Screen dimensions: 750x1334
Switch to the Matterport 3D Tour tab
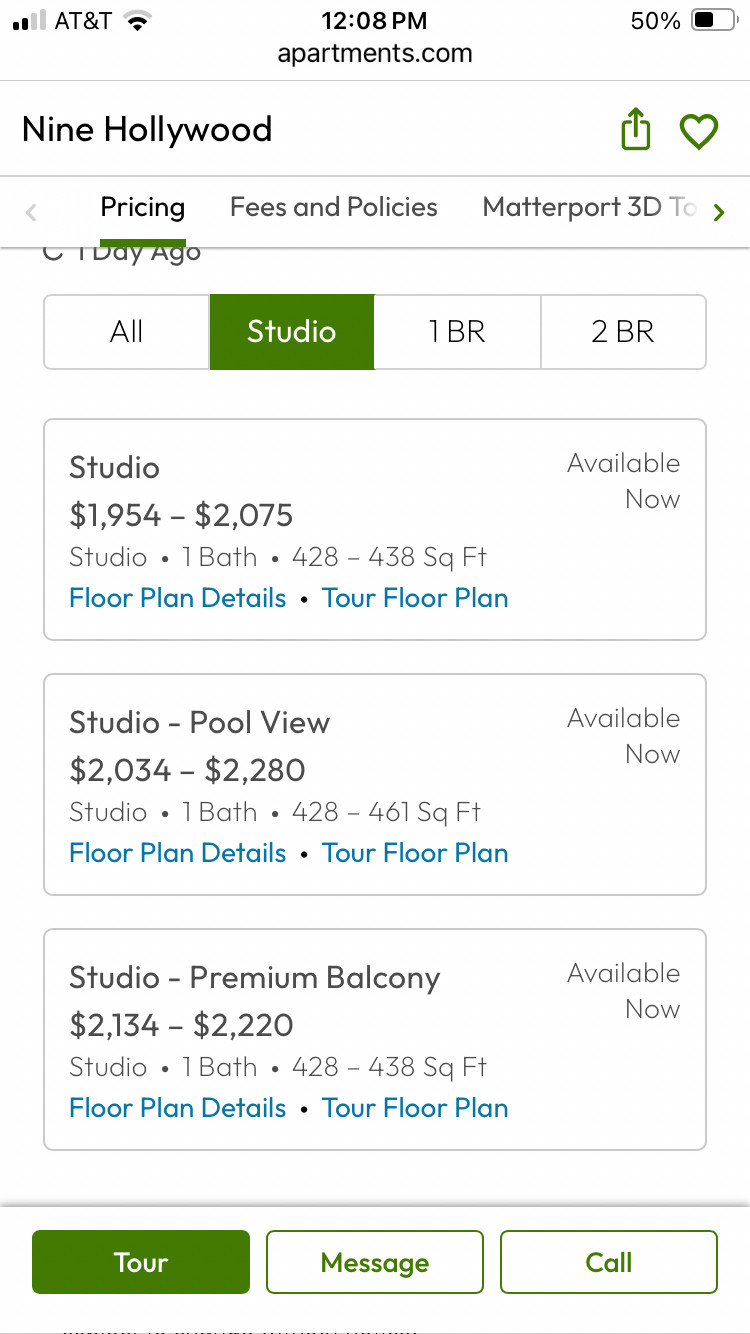590,207
